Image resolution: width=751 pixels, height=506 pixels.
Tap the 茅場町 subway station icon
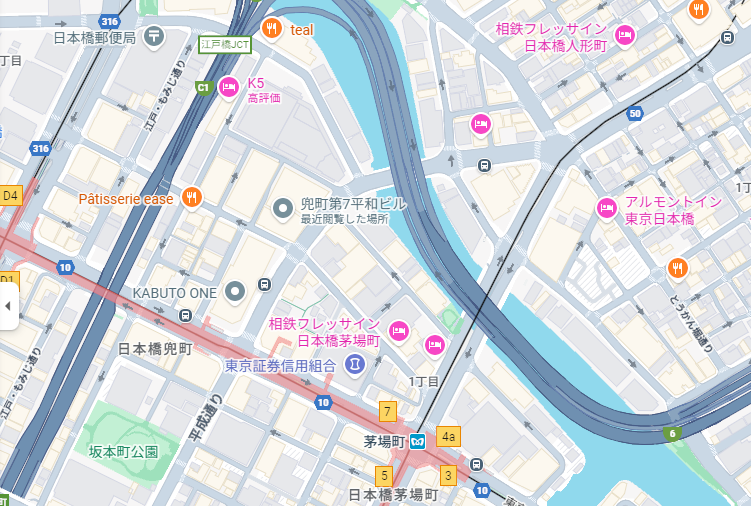417,441
